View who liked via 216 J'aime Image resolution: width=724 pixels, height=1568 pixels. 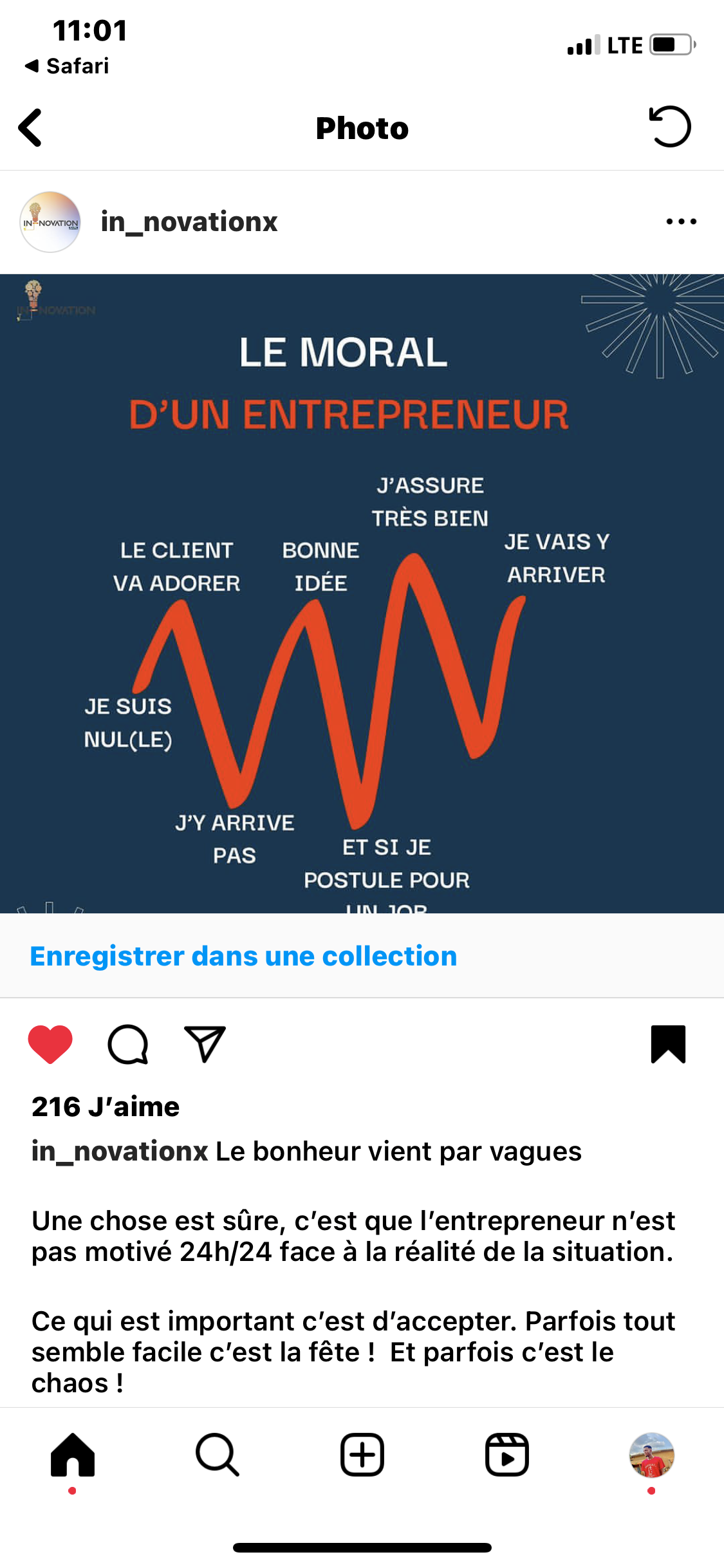coord(106,1107)
